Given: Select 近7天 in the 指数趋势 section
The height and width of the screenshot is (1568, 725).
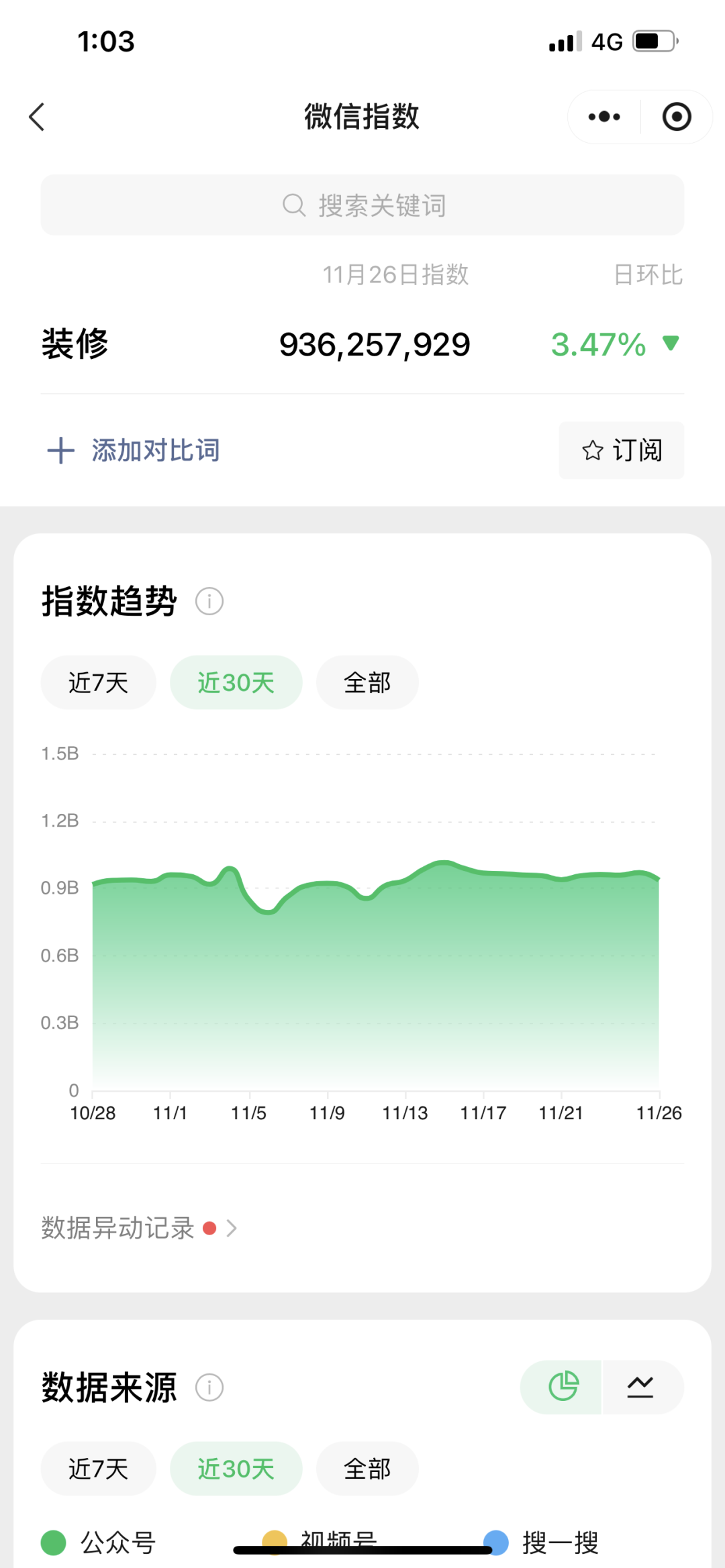Looking at the screenshot, I should coord(98,682).
